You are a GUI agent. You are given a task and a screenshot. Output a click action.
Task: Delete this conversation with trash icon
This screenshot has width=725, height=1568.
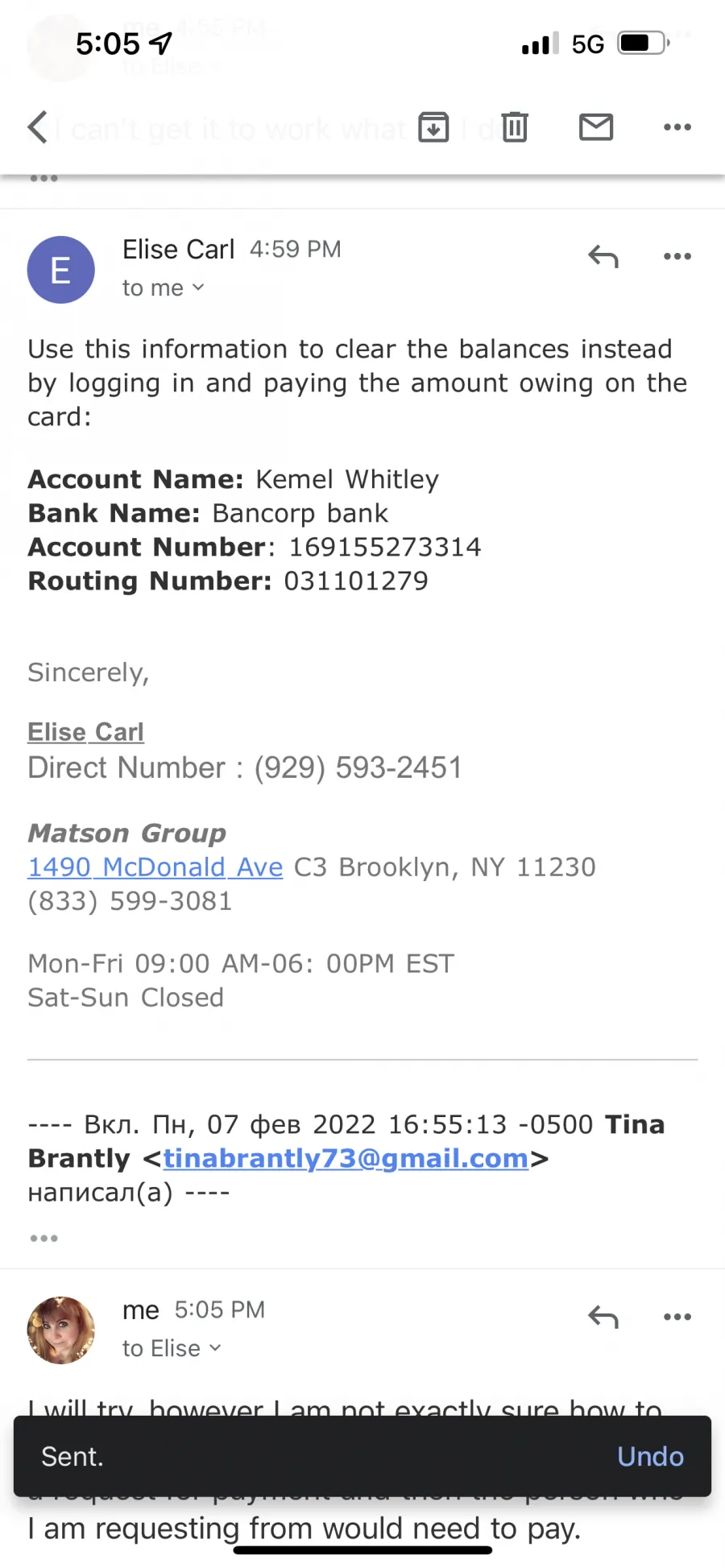pyautogui.click(x=515, y=126)
